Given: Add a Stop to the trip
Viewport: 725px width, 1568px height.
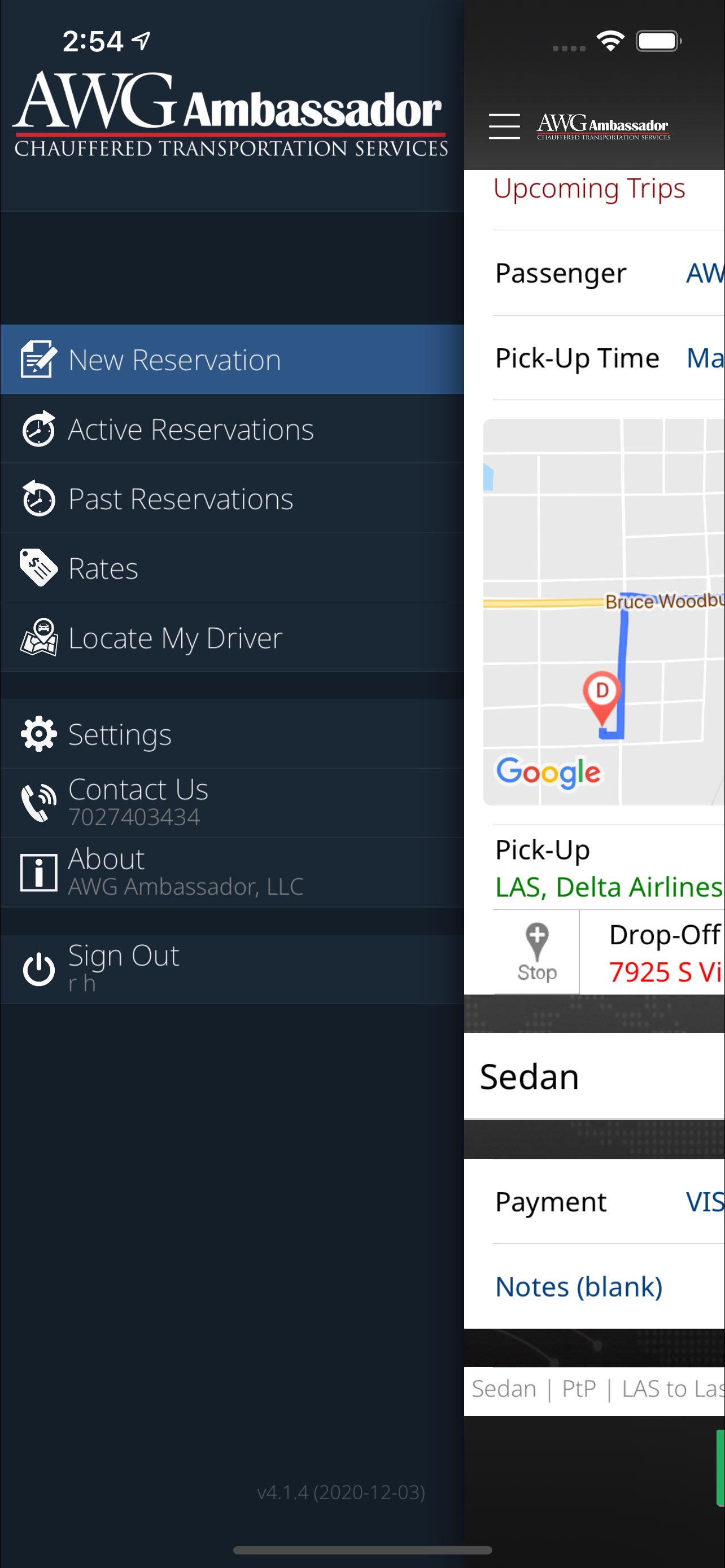Looking at the screenshot, I should click(536, 952).
